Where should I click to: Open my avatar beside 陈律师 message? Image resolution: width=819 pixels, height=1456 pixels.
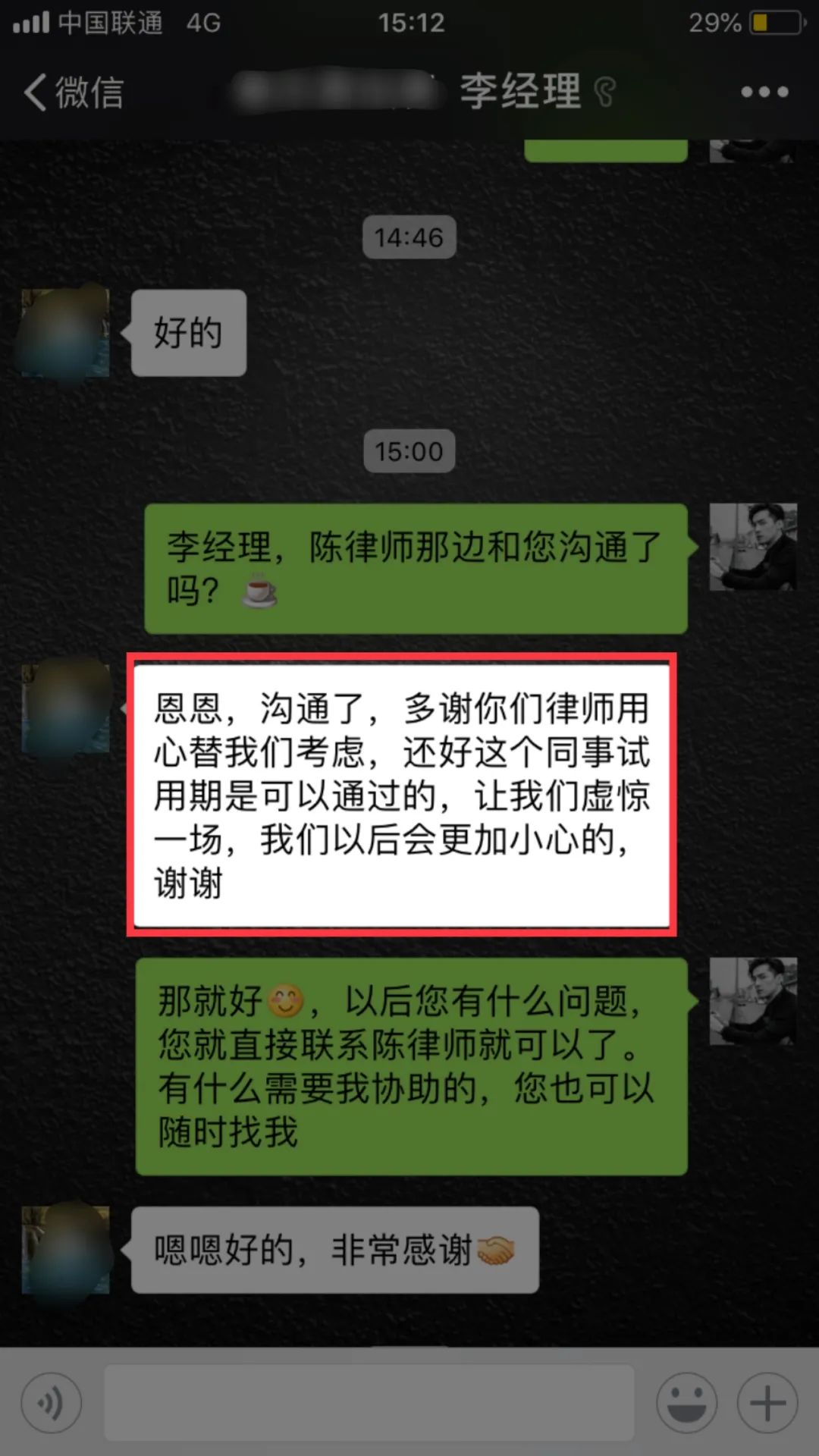pos(752,547)
